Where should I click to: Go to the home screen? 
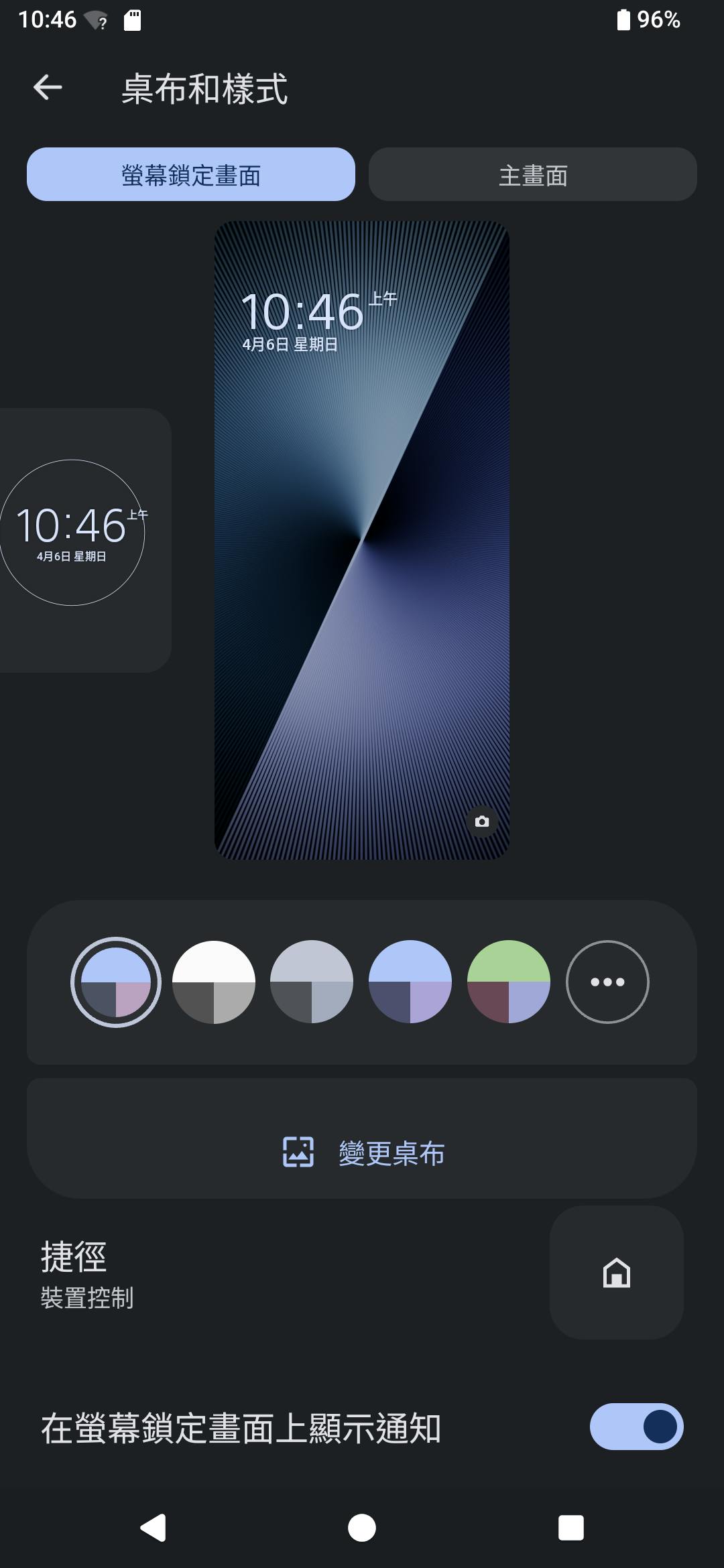coord(362,1528)
